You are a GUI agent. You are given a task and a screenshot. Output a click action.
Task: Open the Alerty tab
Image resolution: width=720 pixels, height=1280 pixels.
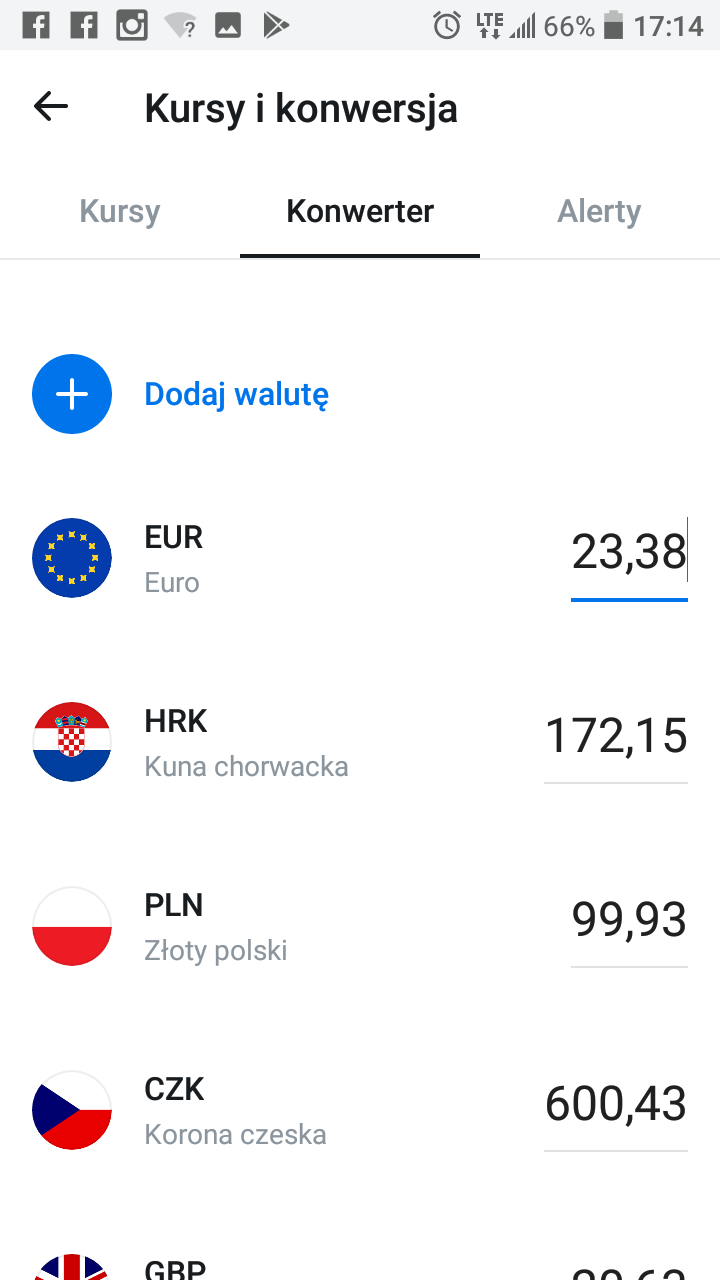599,212
